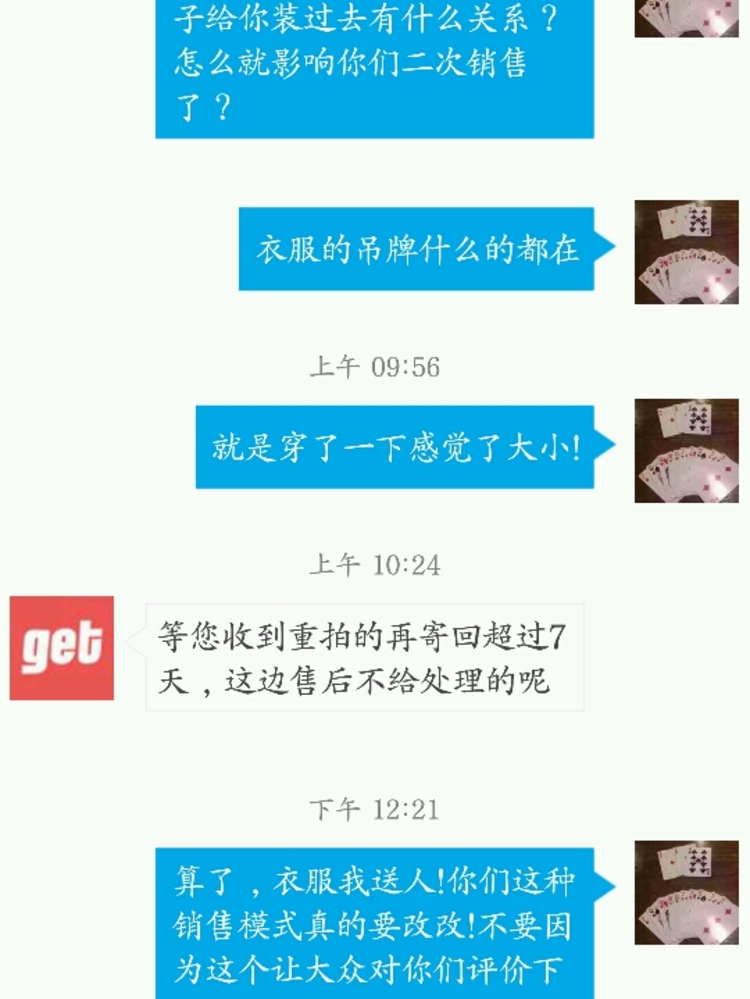The width and height of the screenshot is (750, 999).
Task: Open the seller's red "get" avatar
Action: pyautogui.click(x=62, y=648)
